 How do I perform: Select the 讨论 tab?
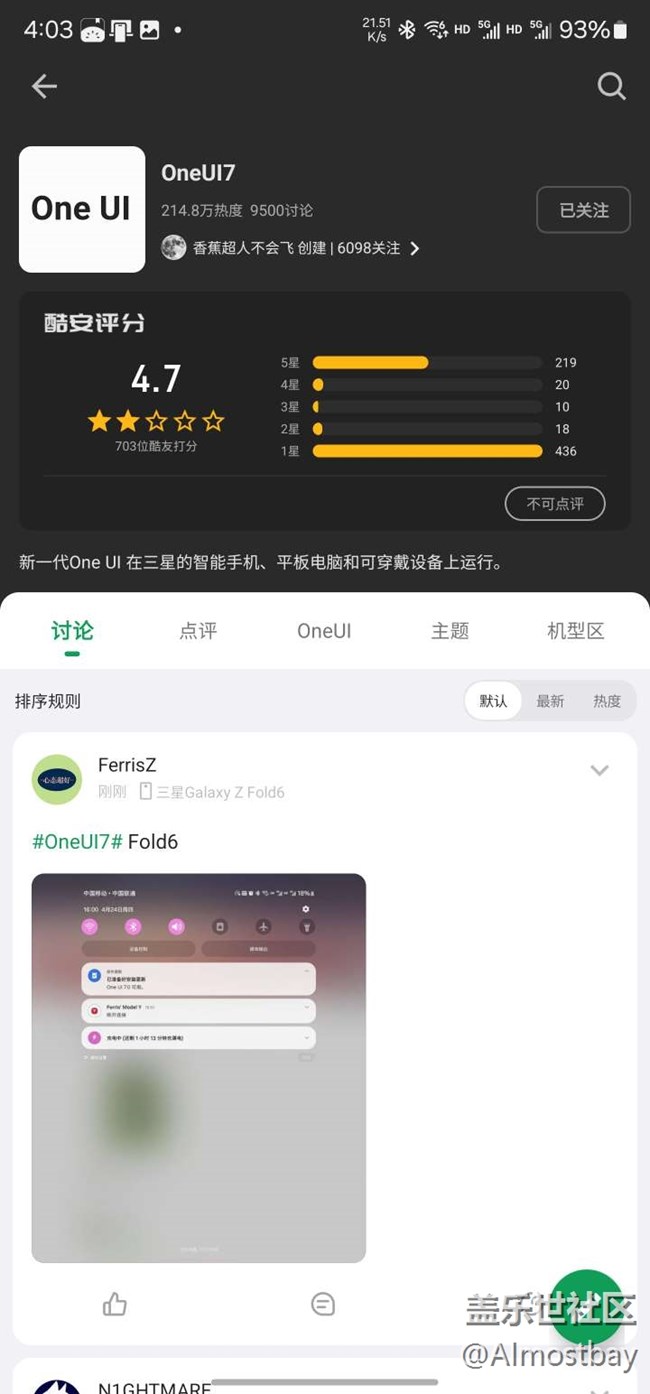(72, 631)
